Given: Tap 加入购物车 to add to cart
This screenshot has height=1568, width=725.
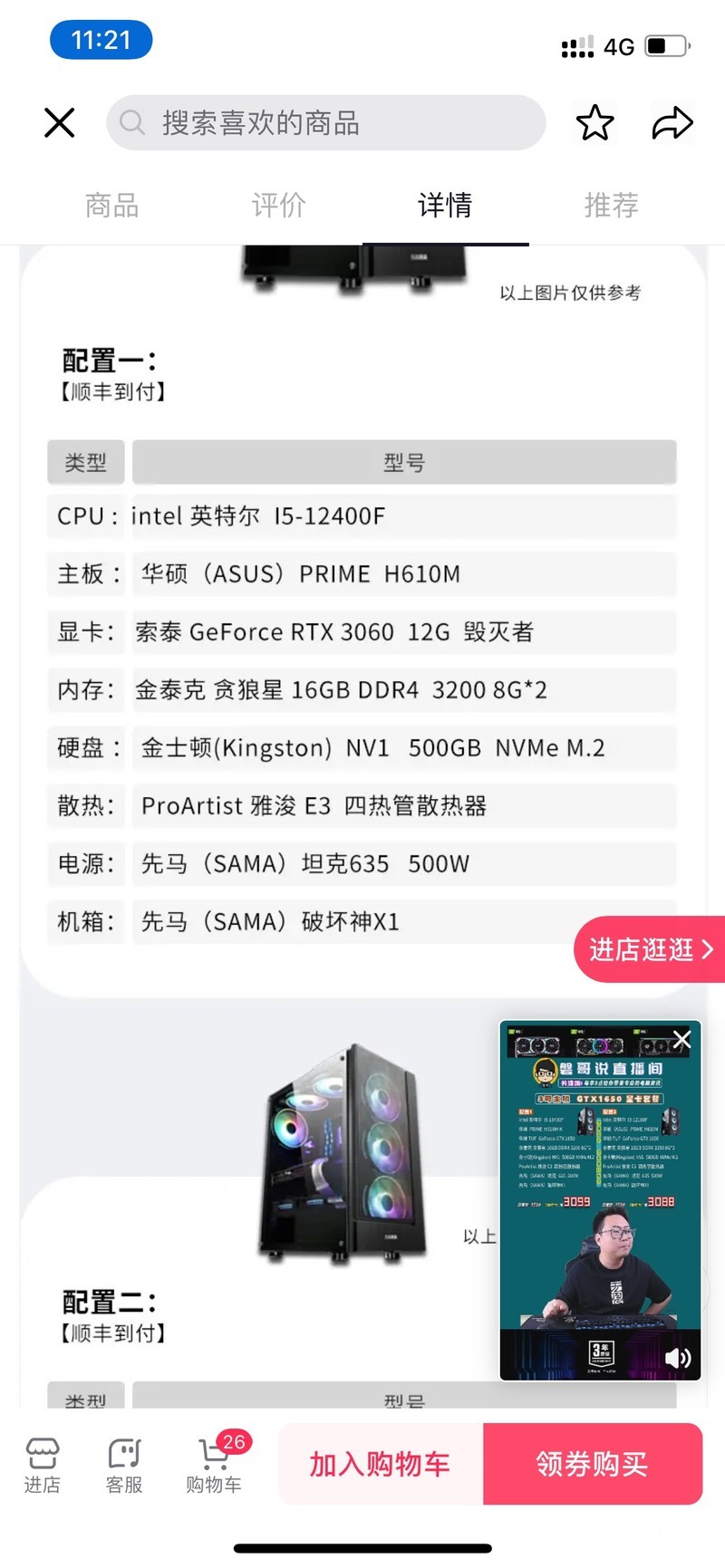Looking at the screenshot, I should 381,1464.
